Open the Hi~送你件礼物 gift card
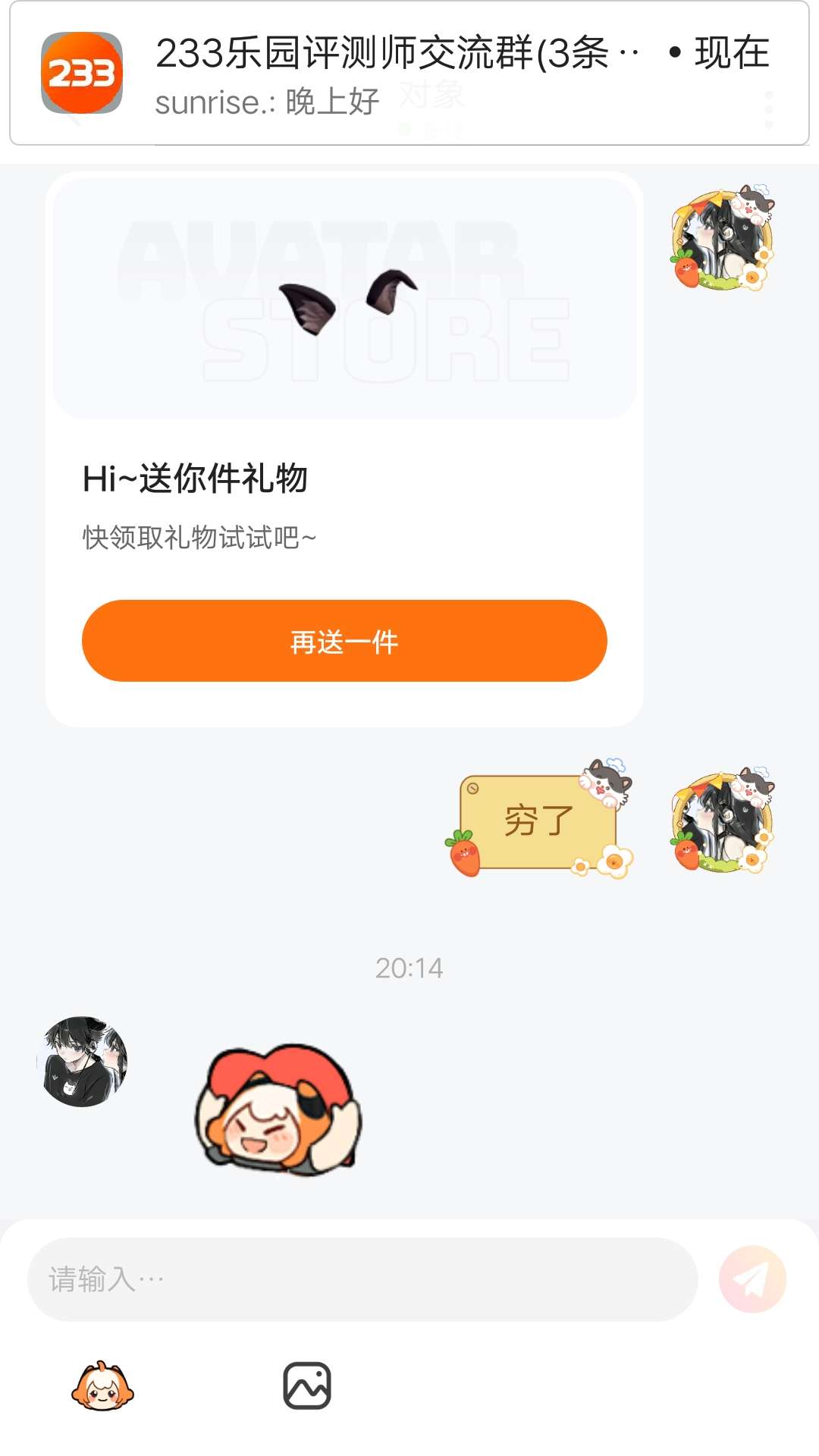This screenshot has width=819, height=1456. (x=344, y=478)
